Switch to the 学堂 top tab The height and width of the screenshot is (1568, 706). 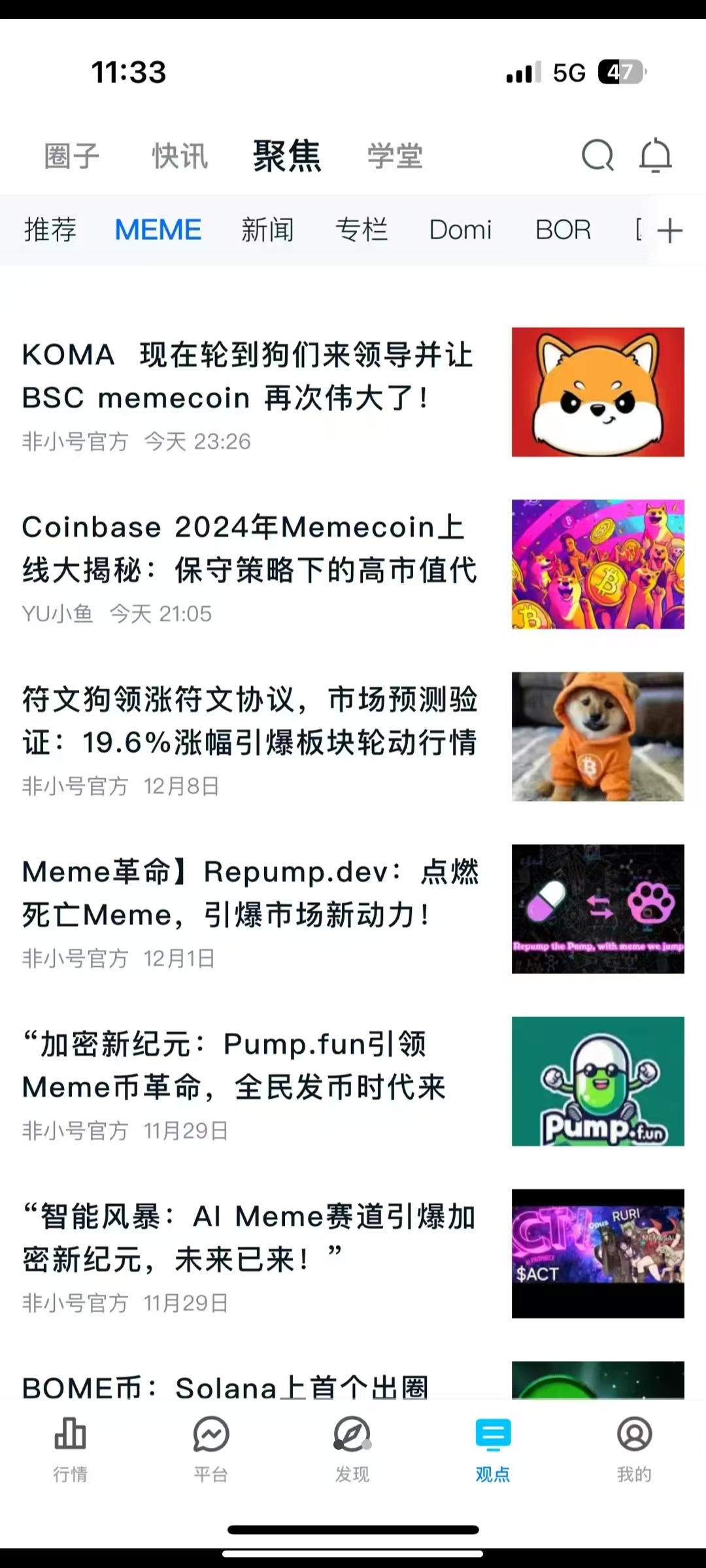[x=395, y=157]
